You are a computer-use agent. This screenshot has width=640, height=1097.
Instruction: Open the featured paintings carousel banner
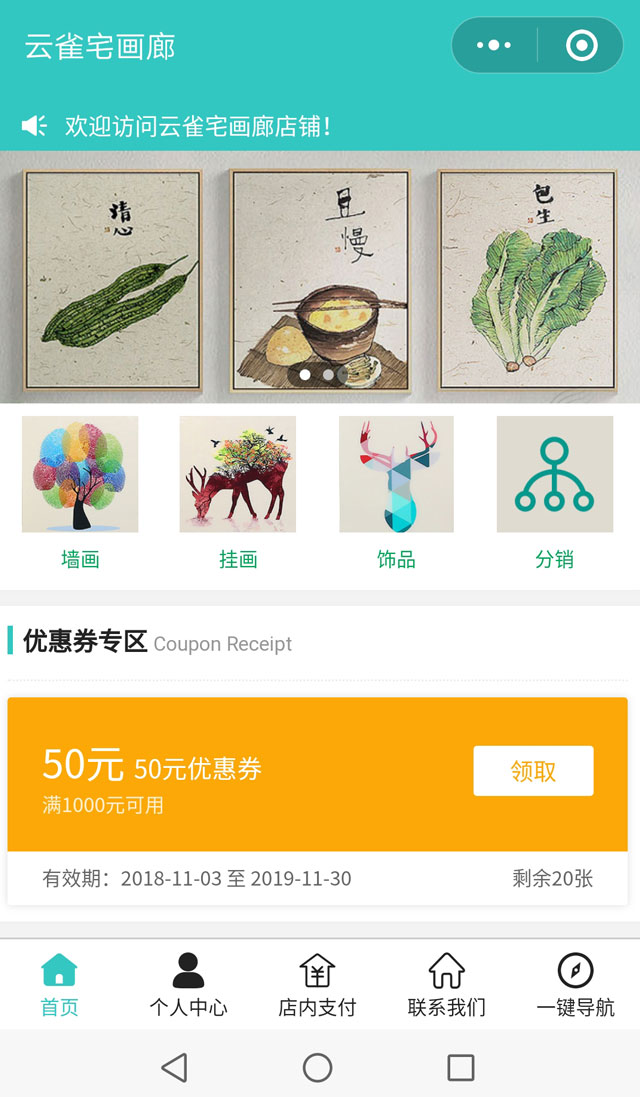point(320,277)
